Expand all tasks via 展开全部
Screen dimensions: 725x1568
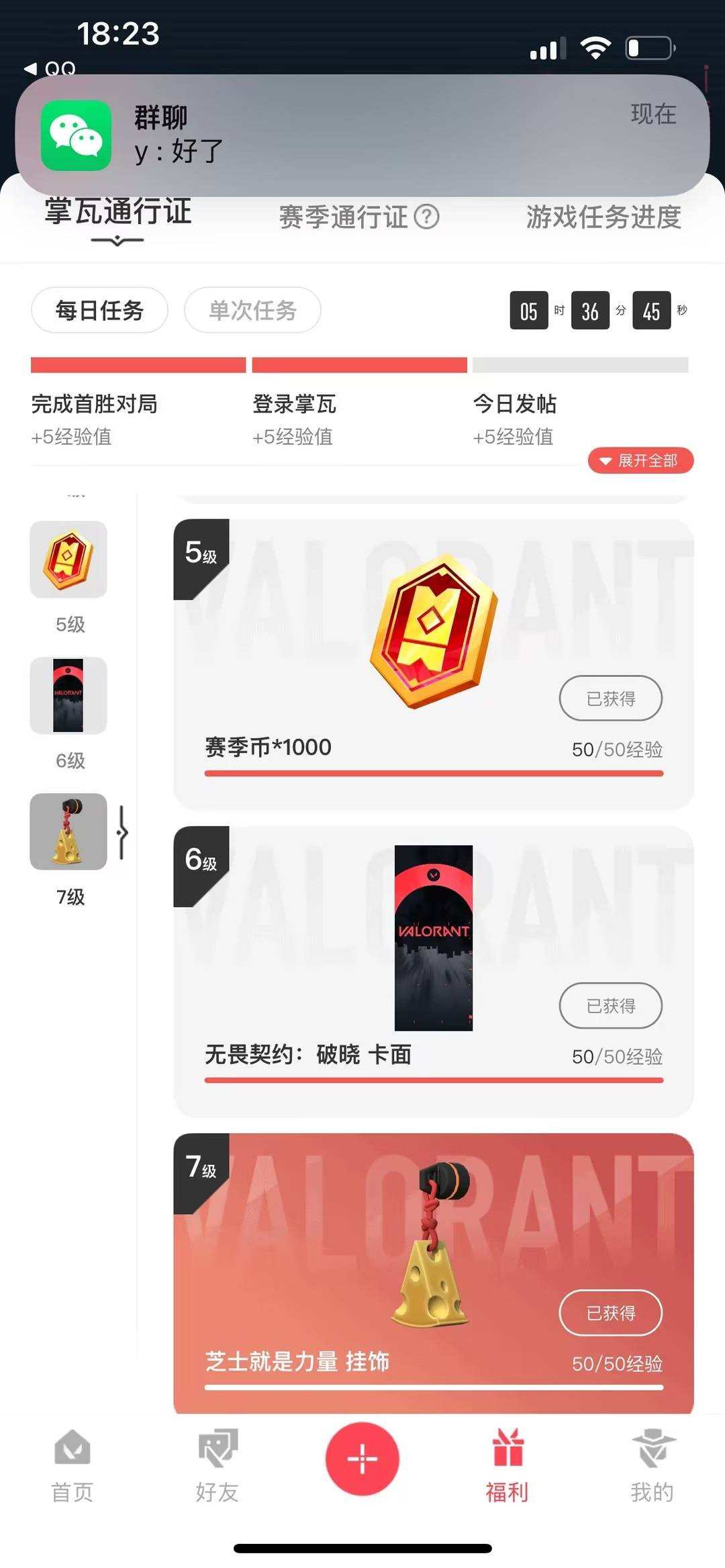pos(640,461)
